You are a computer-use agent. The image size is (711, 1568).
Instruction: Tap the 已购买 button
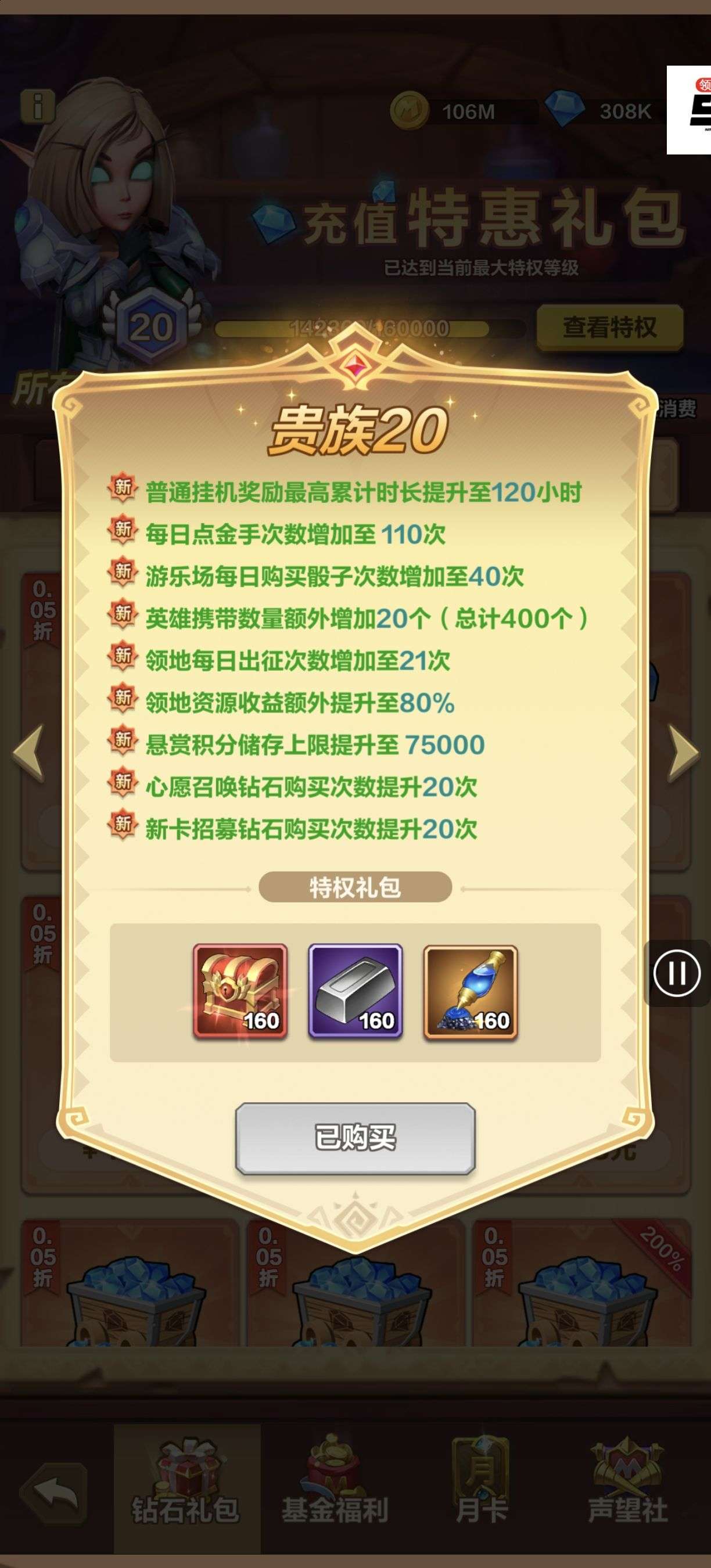point(355,1138)
